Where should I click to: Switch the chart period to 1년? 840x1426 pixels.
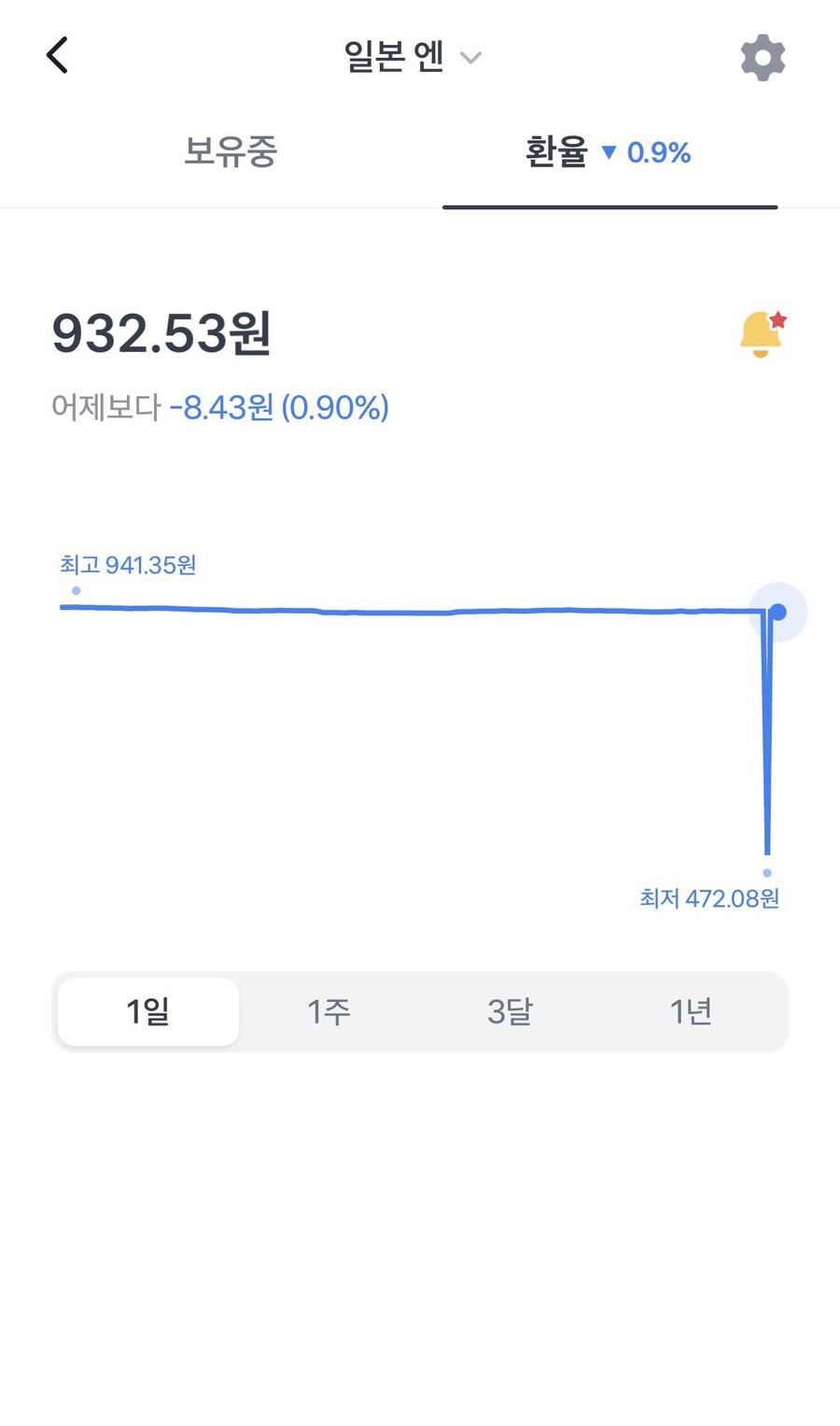(x=691, y=1011)
